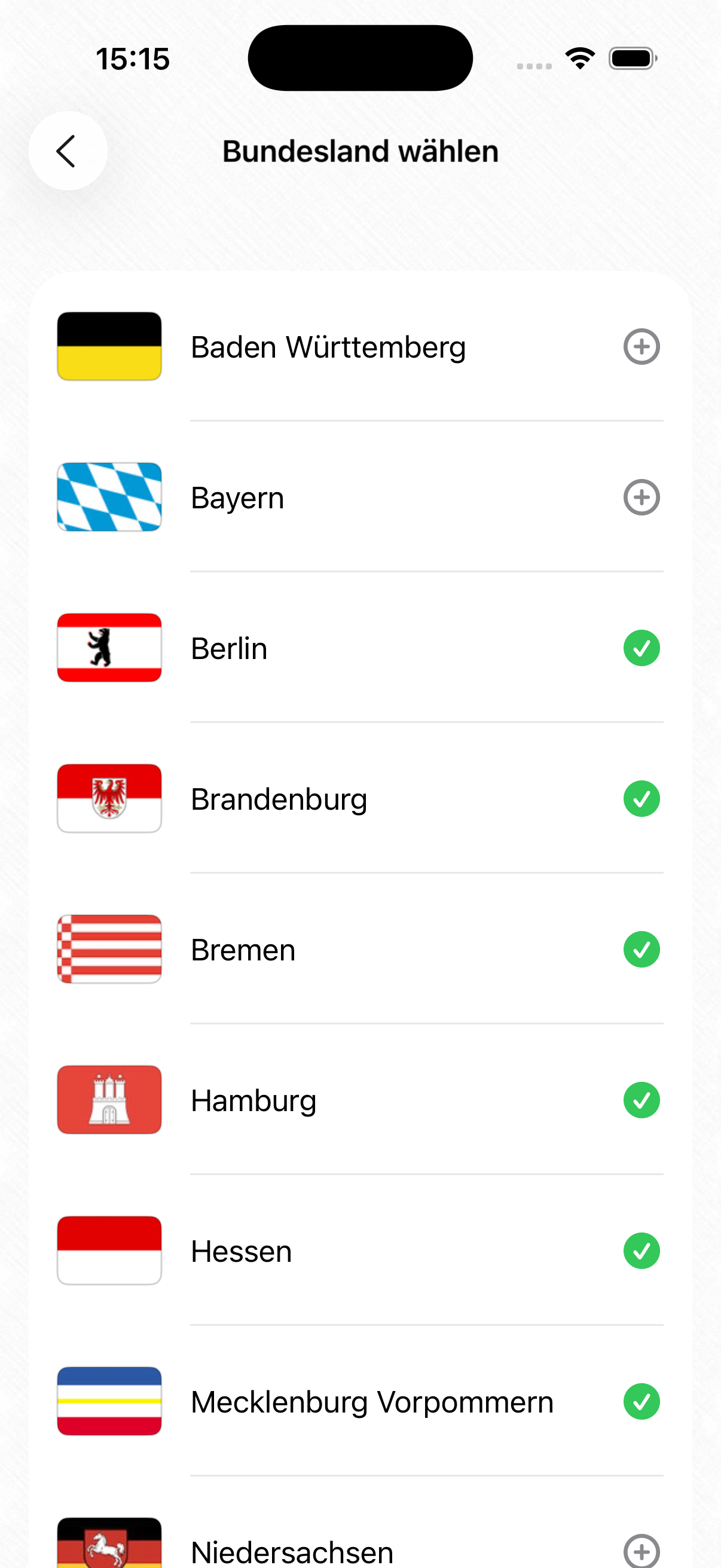Click the Berlin bear flag icon
This screenshot has height=1568, width=721.
109,647
